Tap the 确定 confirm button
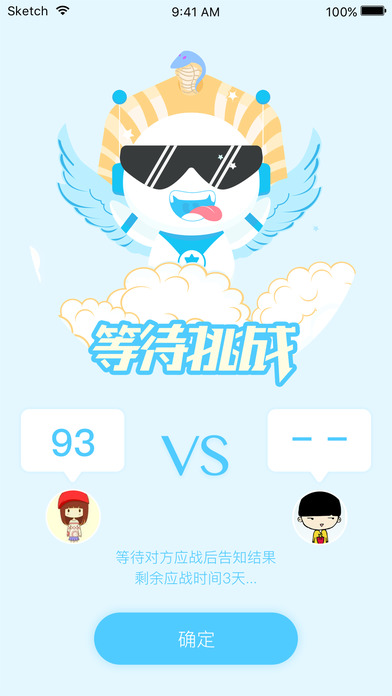This screenshot has width=392, height=696. pos(196,638)
